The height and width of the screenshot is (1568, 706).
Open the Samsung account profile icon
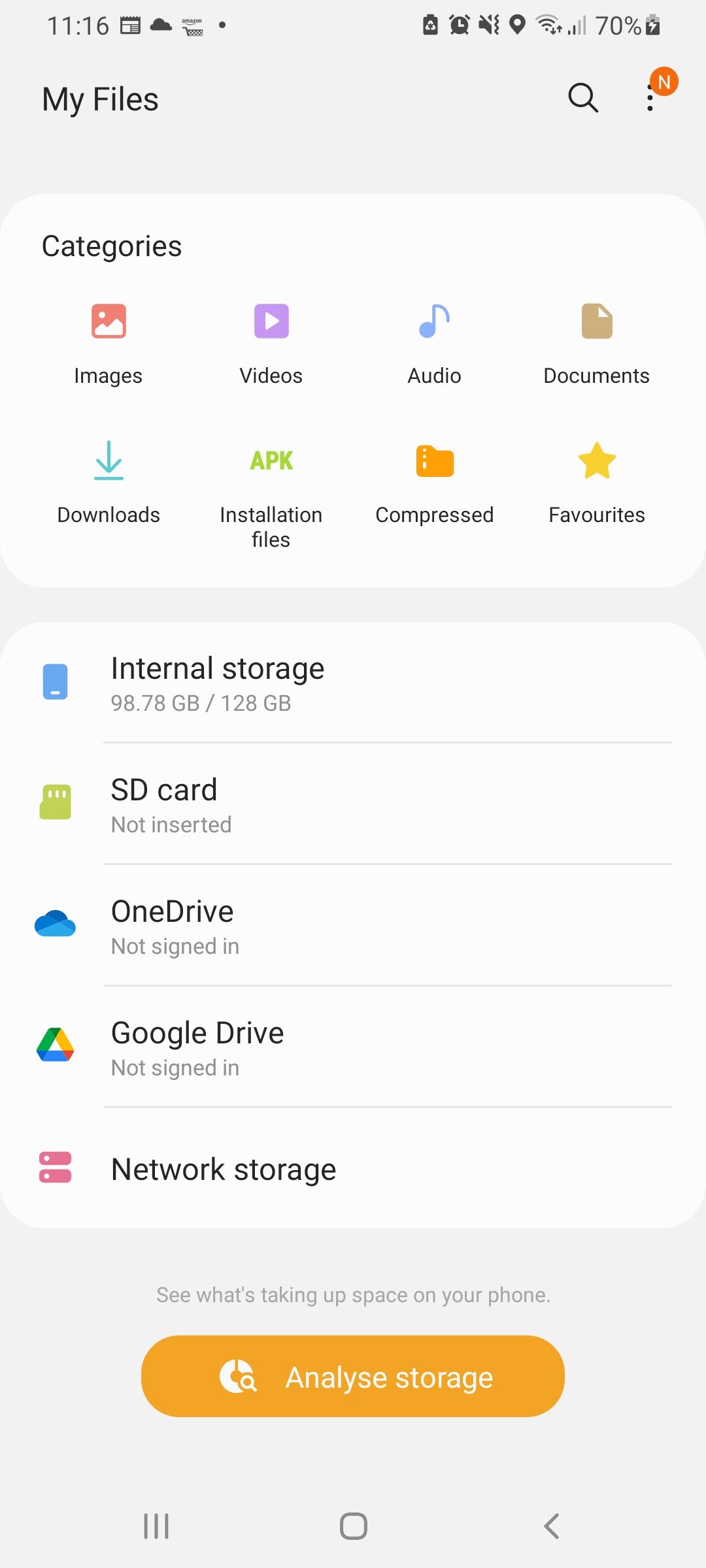tap(665, 82)
